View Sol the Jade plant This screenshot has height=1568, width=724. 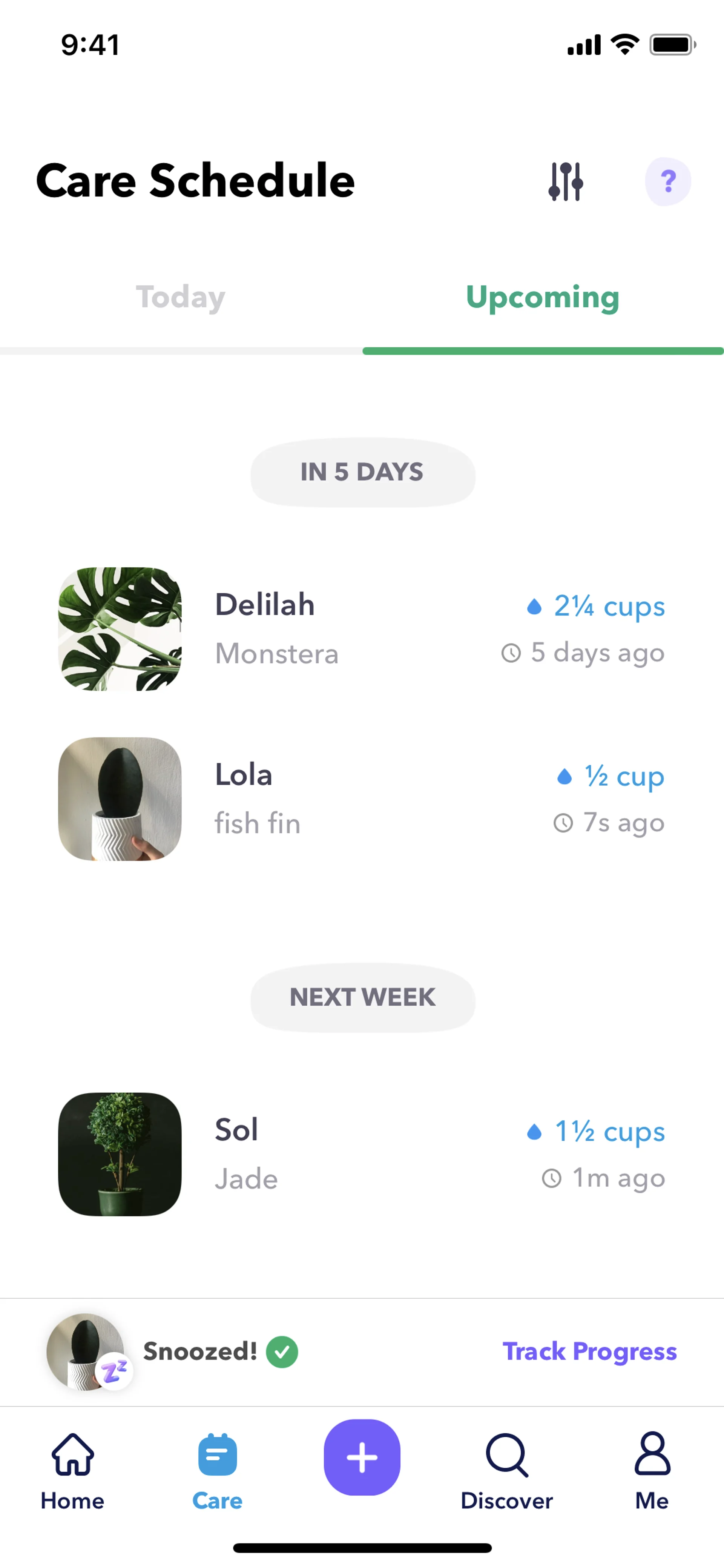(x=361, y=1154)
